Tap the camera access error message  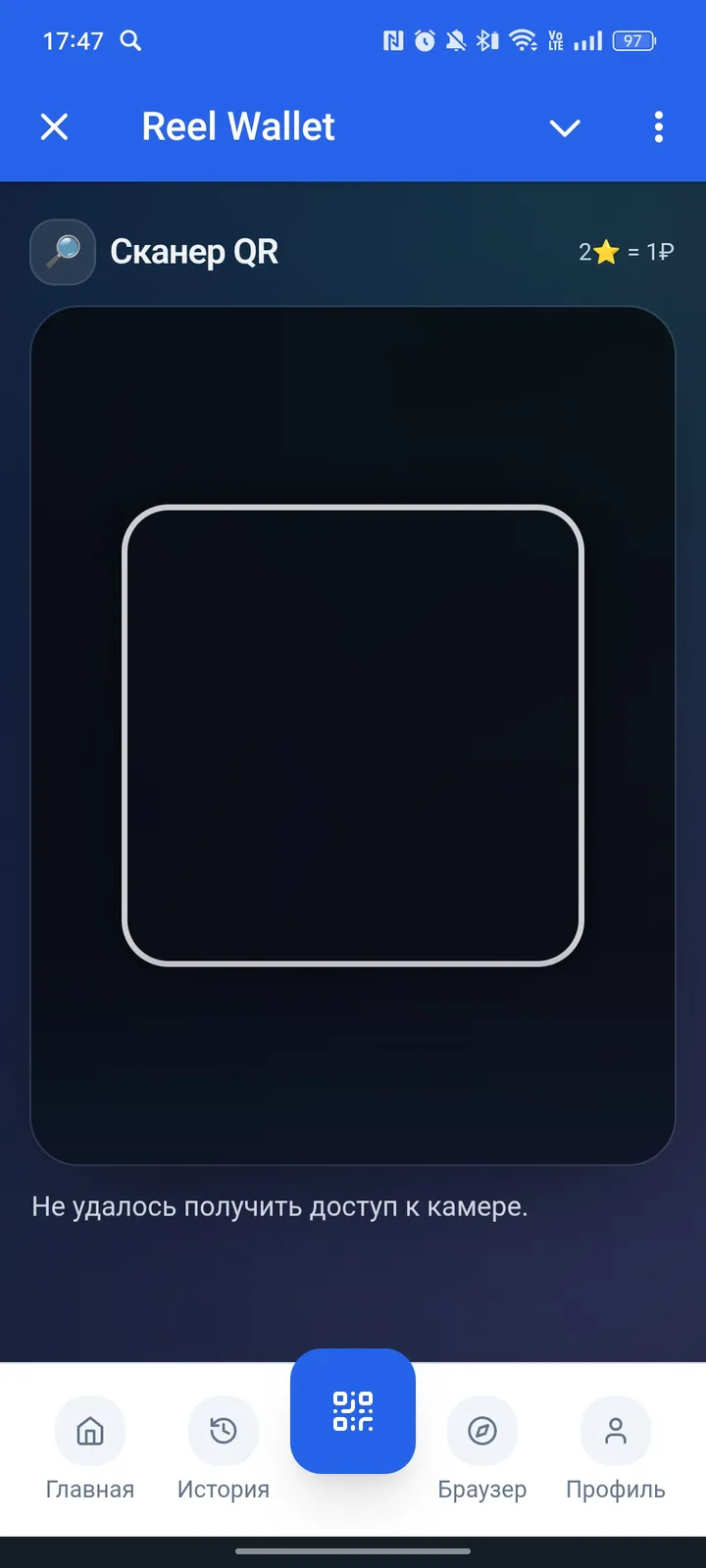[x=280, y=1206]
